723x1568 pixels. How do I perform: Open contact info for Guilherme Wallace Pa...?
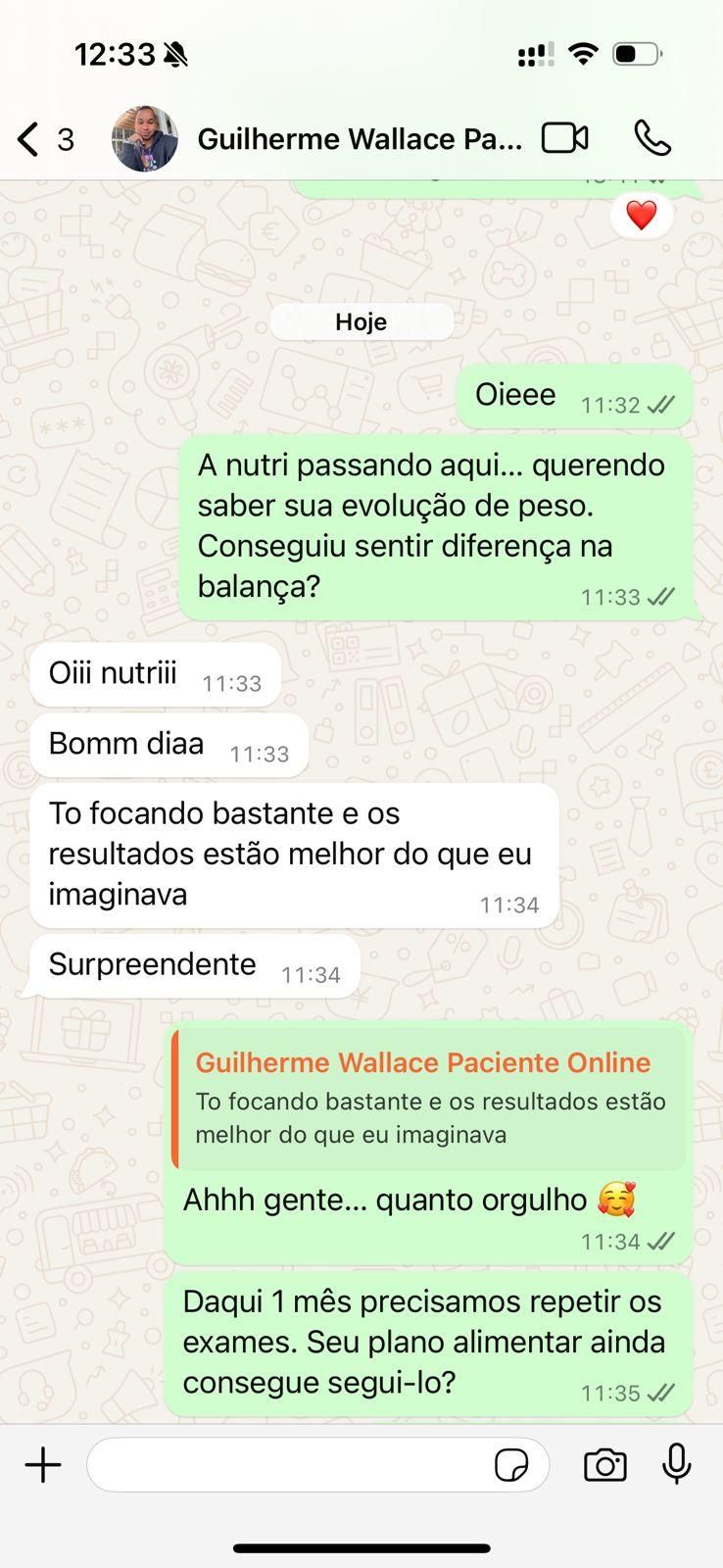(359, 139)
